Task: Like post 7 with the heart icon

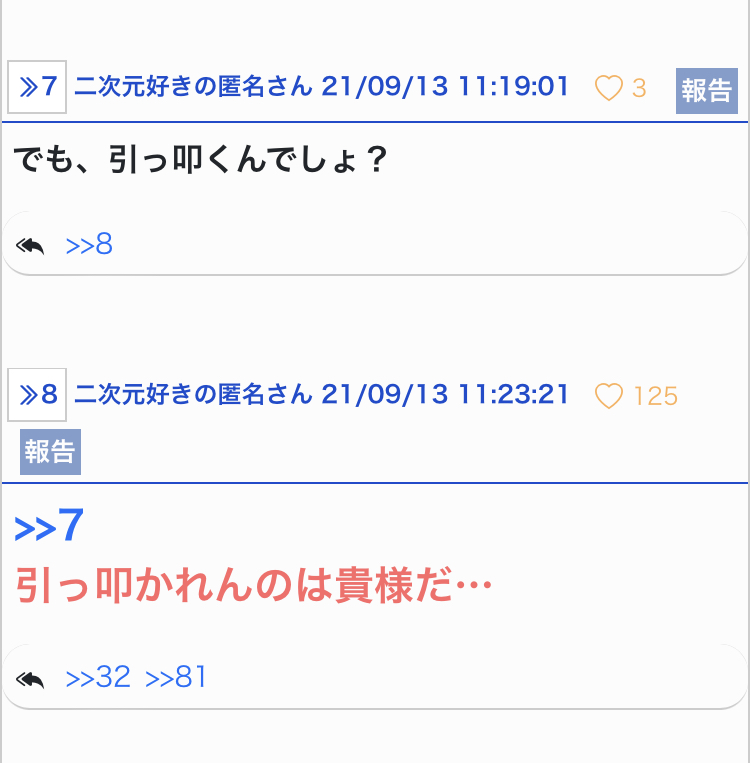Action: [x=608, y=88]
